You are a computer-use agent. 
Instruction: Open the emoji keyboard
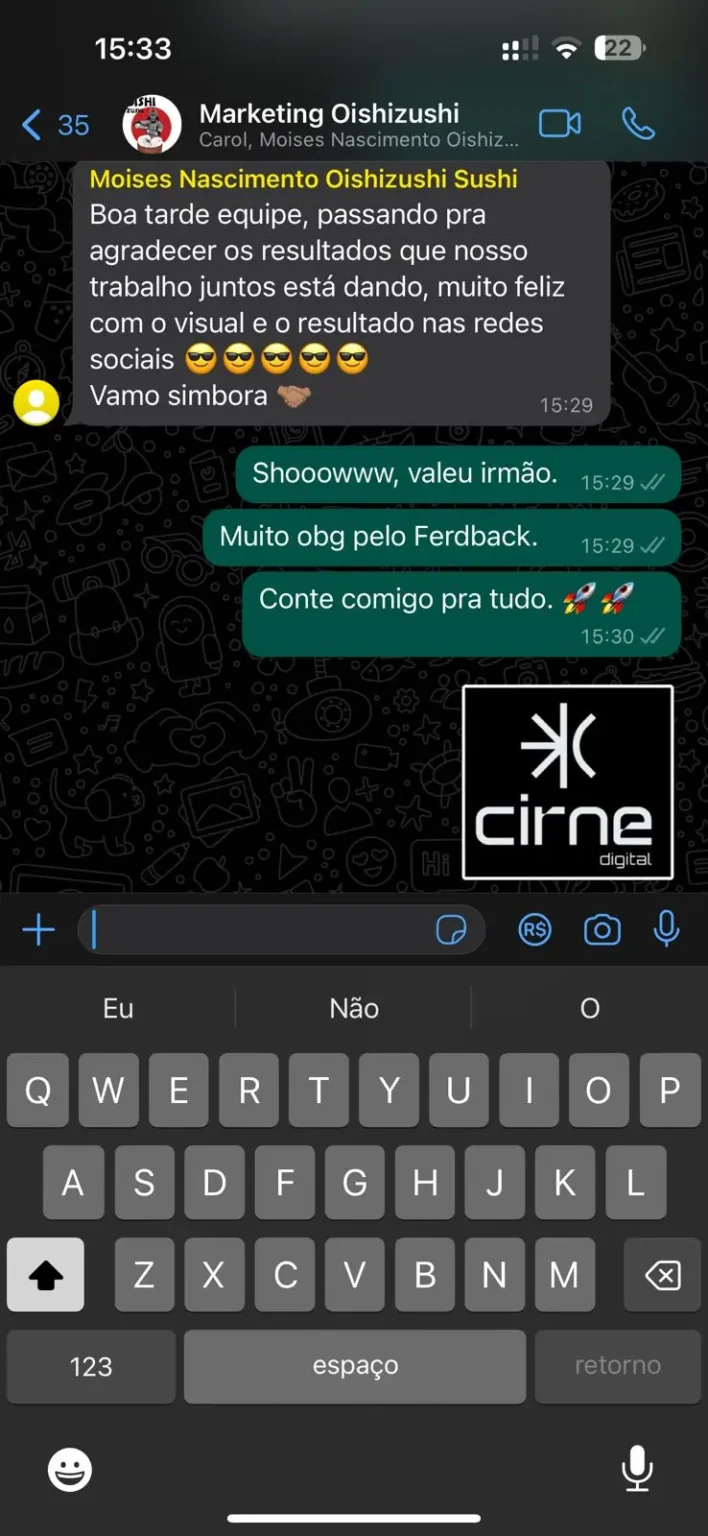click(x=70, y=1470)
